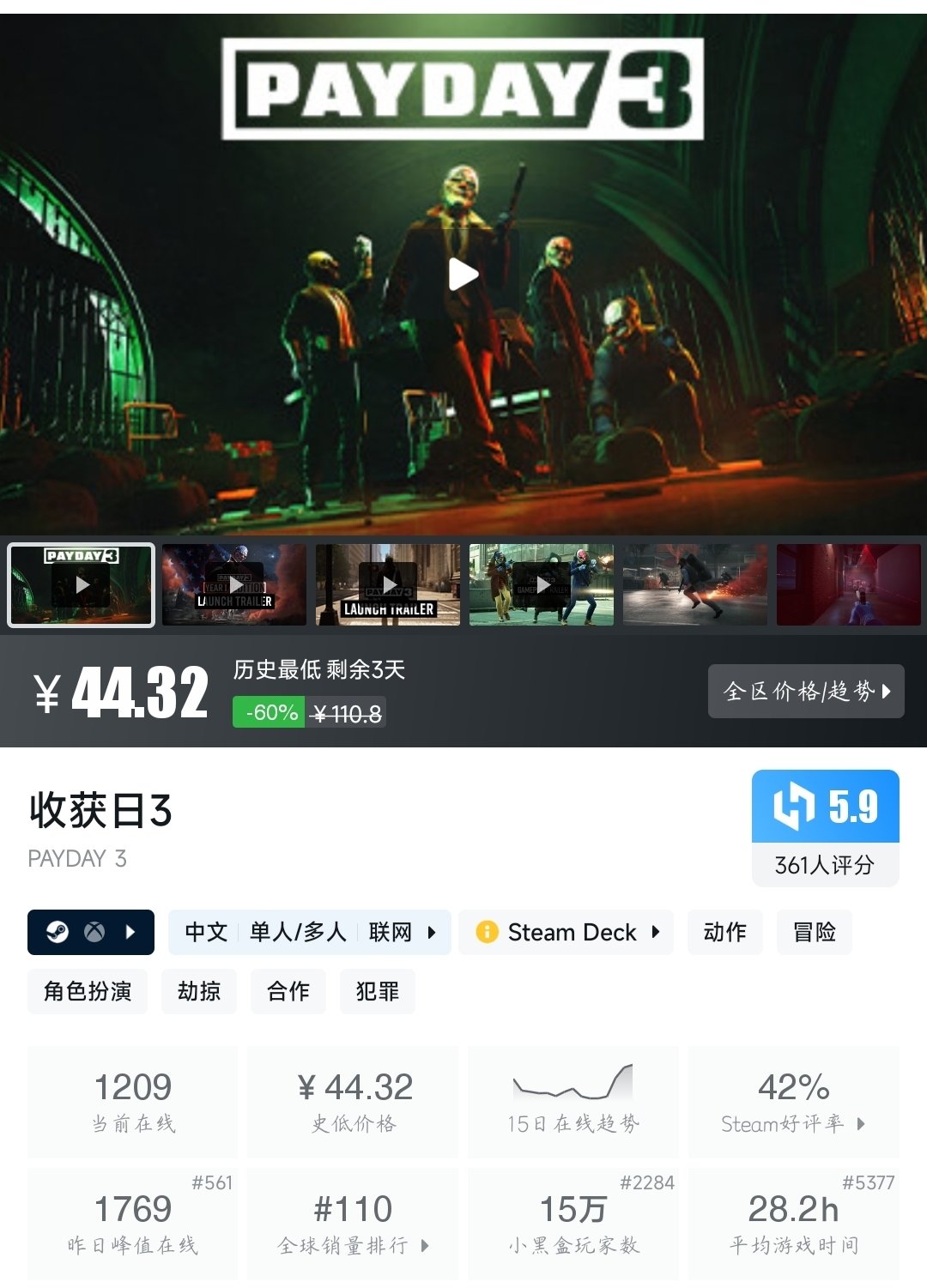Select the 动作 genre tag
927x1288 pixels.
coord(724,932)
